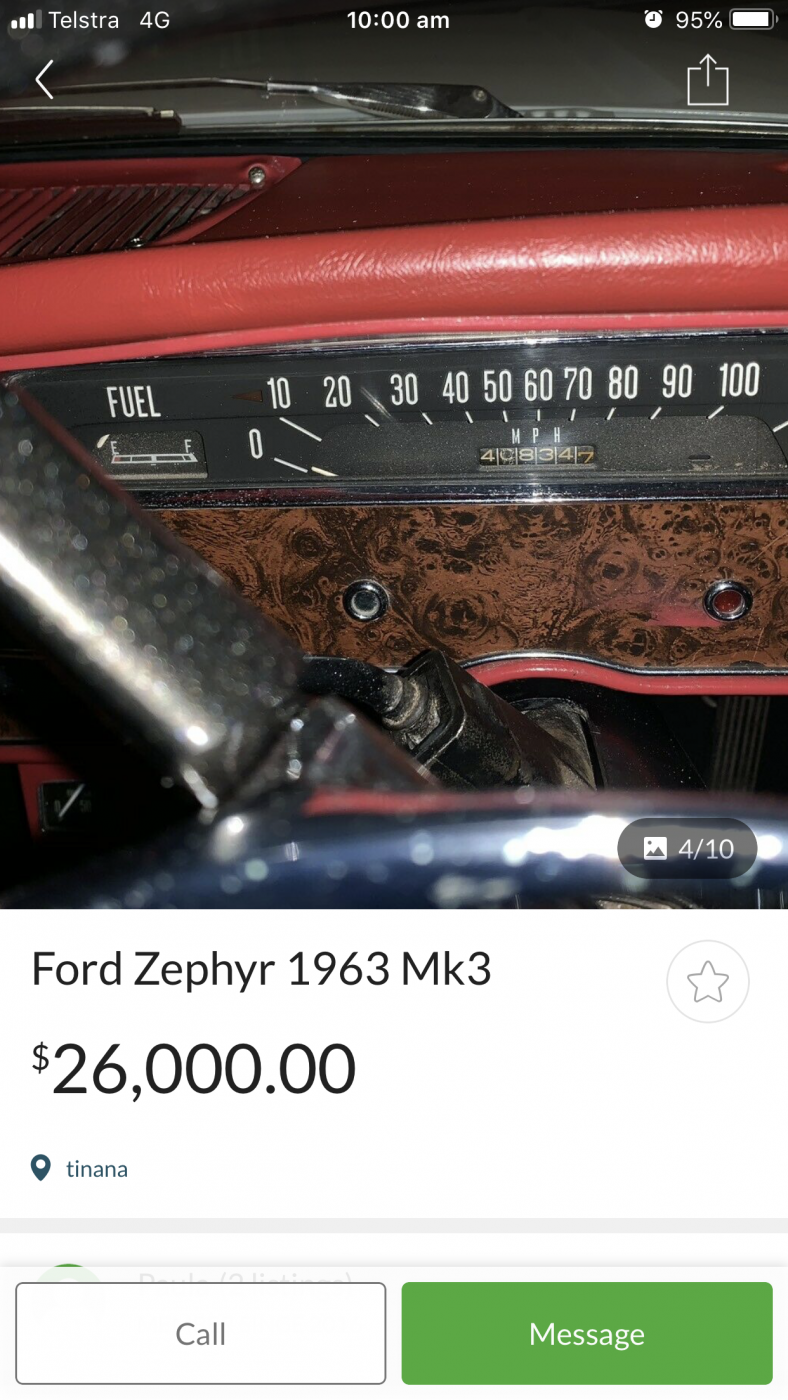
Task: Call the seller
Action: [200, 1333]
